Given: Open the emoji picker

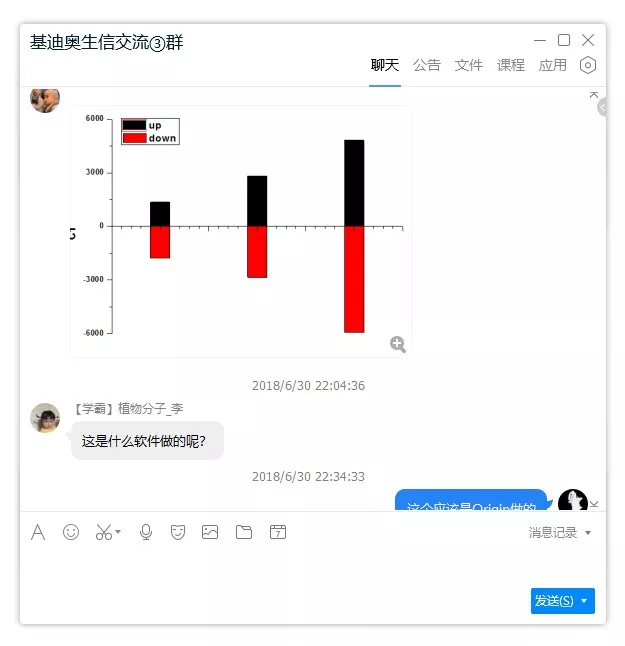Looking at the screenshot, I should tap(71, 532).
